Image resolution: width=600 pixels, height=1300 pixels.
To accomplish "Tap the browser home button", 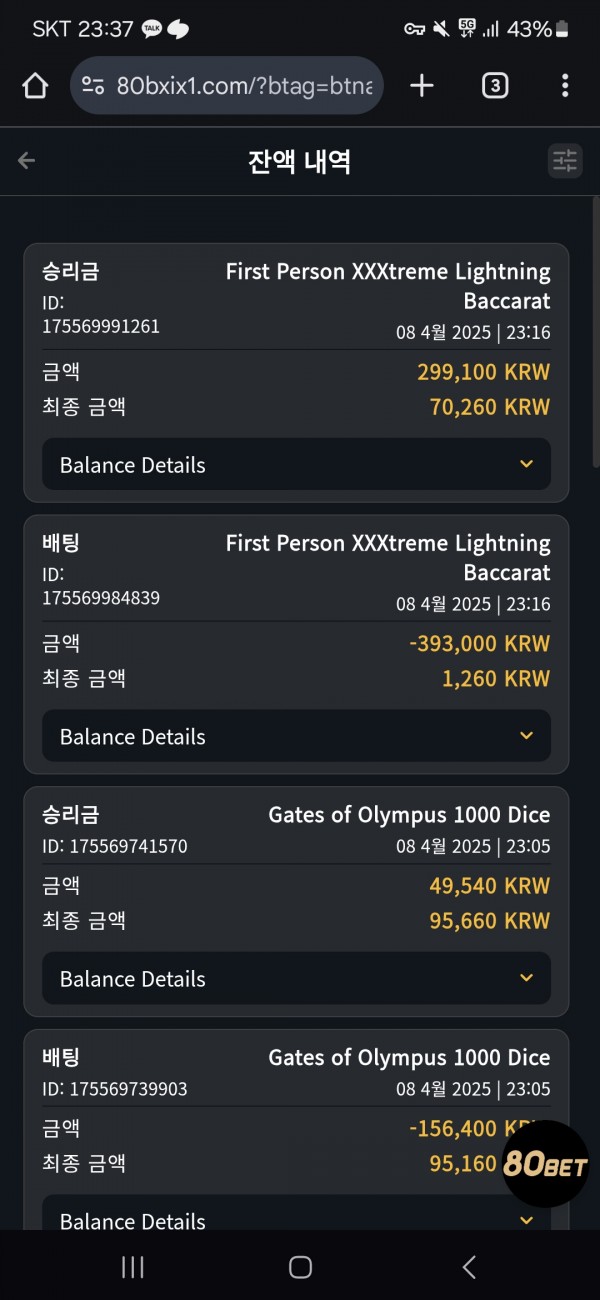I will [35, 86].
